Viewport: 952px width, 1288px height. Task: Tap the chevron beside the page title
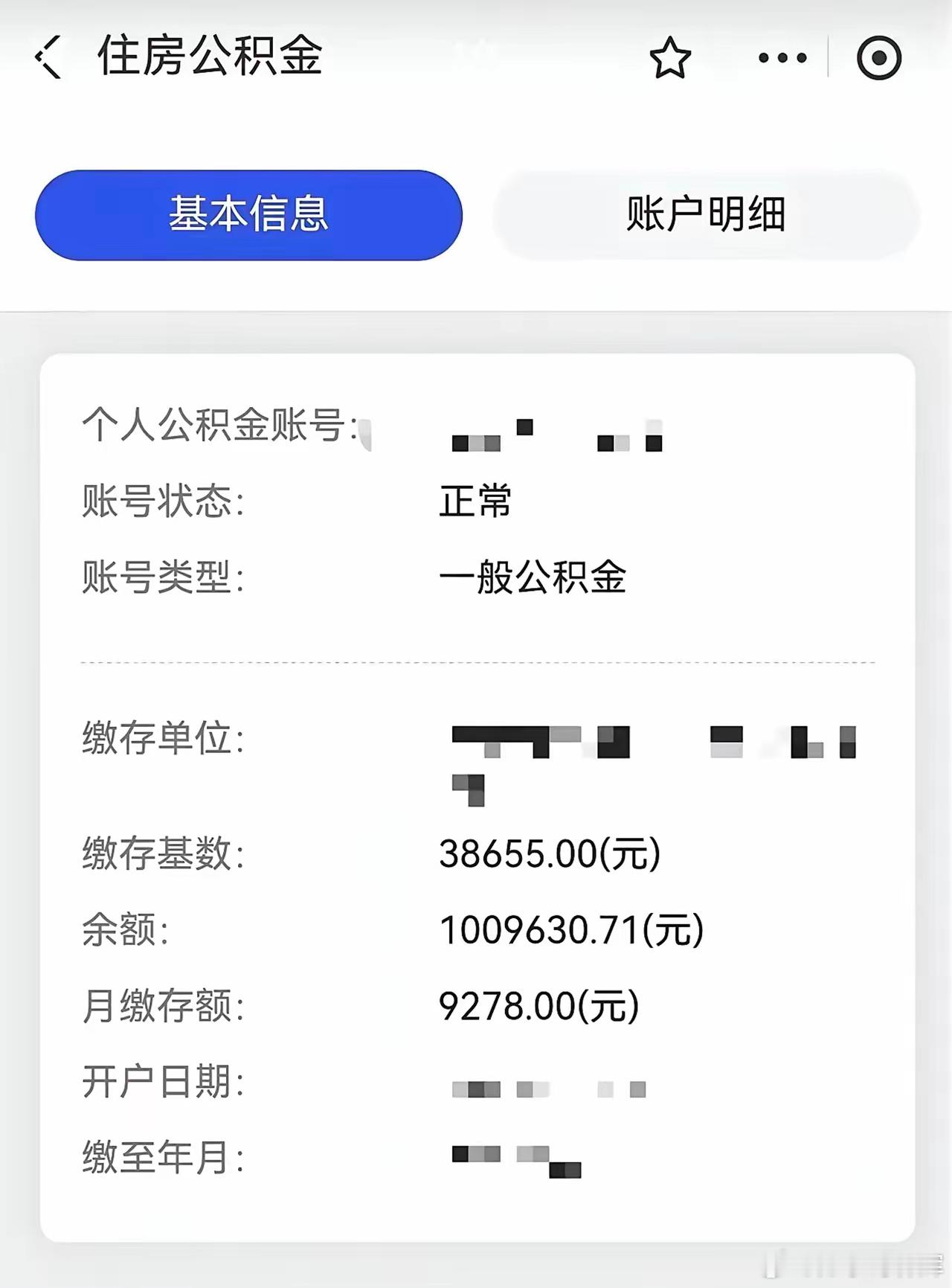coord(48,58)
